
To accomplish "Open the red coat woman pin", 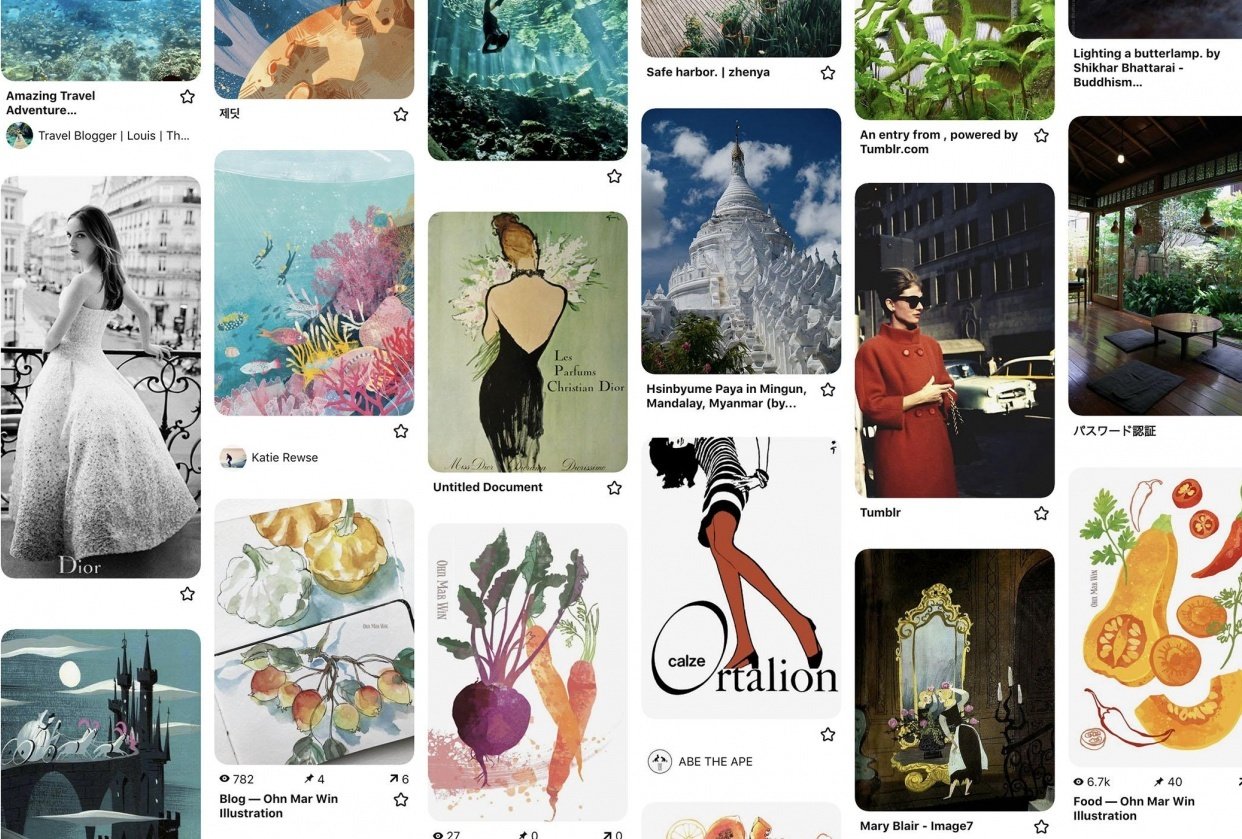I will tap(954, 340).
